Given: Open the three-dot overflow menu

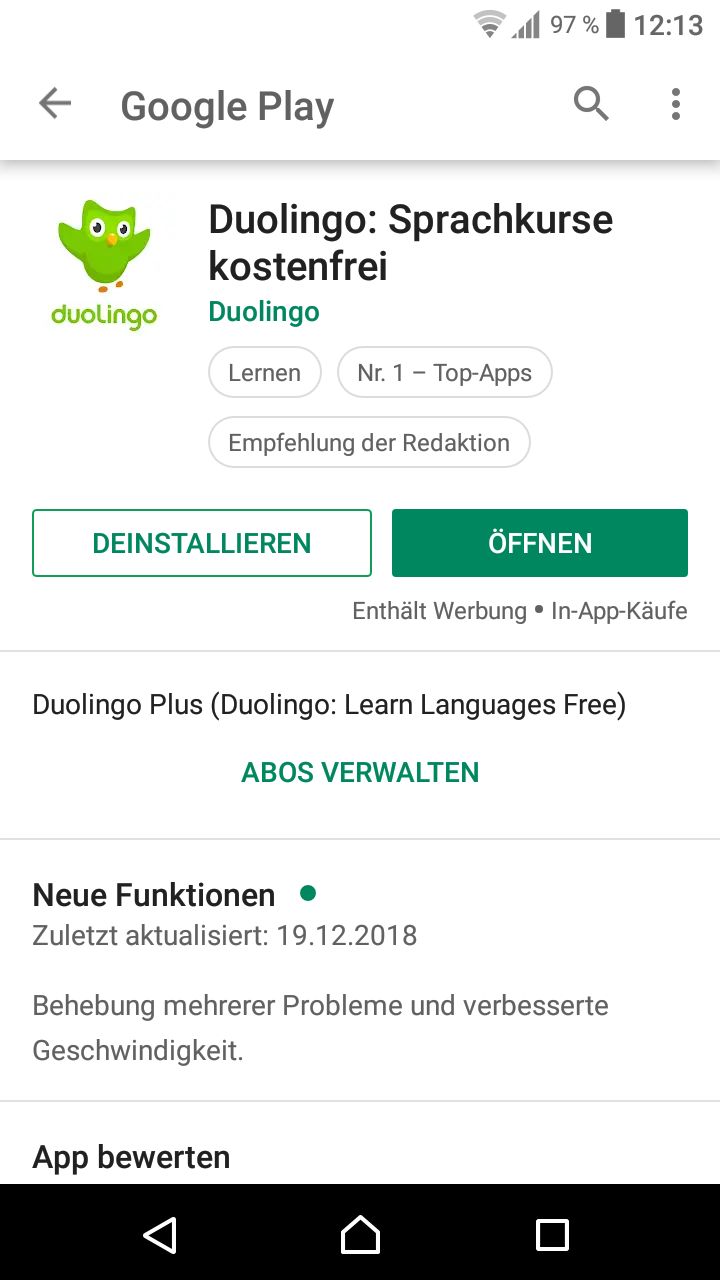Looking at the screenshot, I should (676, 104).
